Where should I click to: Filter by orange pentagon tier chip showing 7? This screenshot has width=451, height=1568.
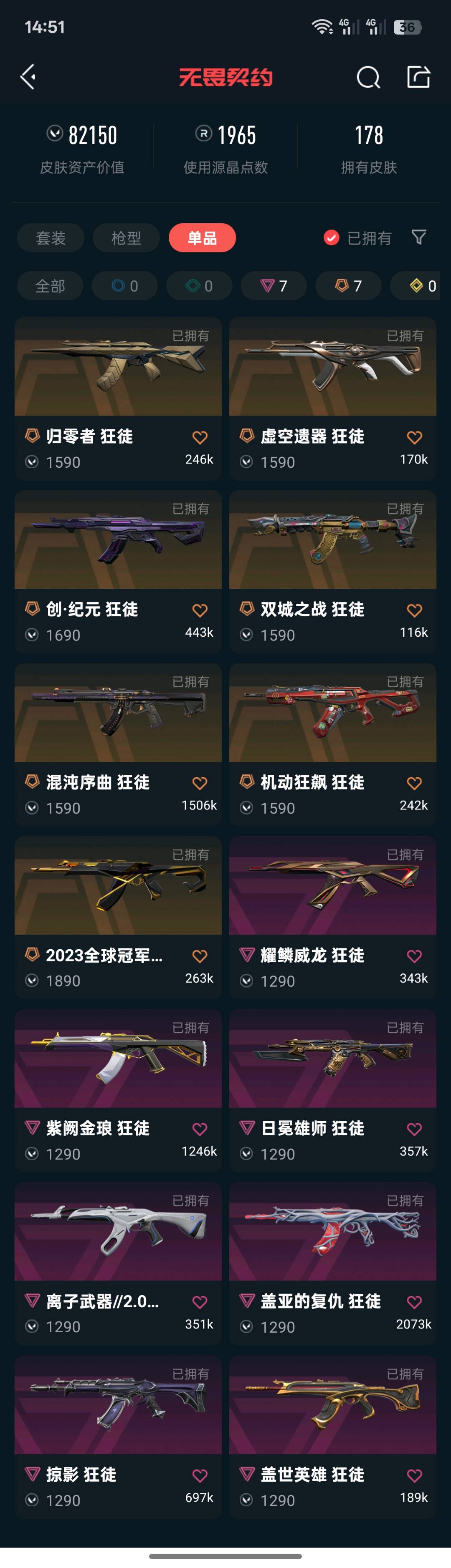coord(348,285)
